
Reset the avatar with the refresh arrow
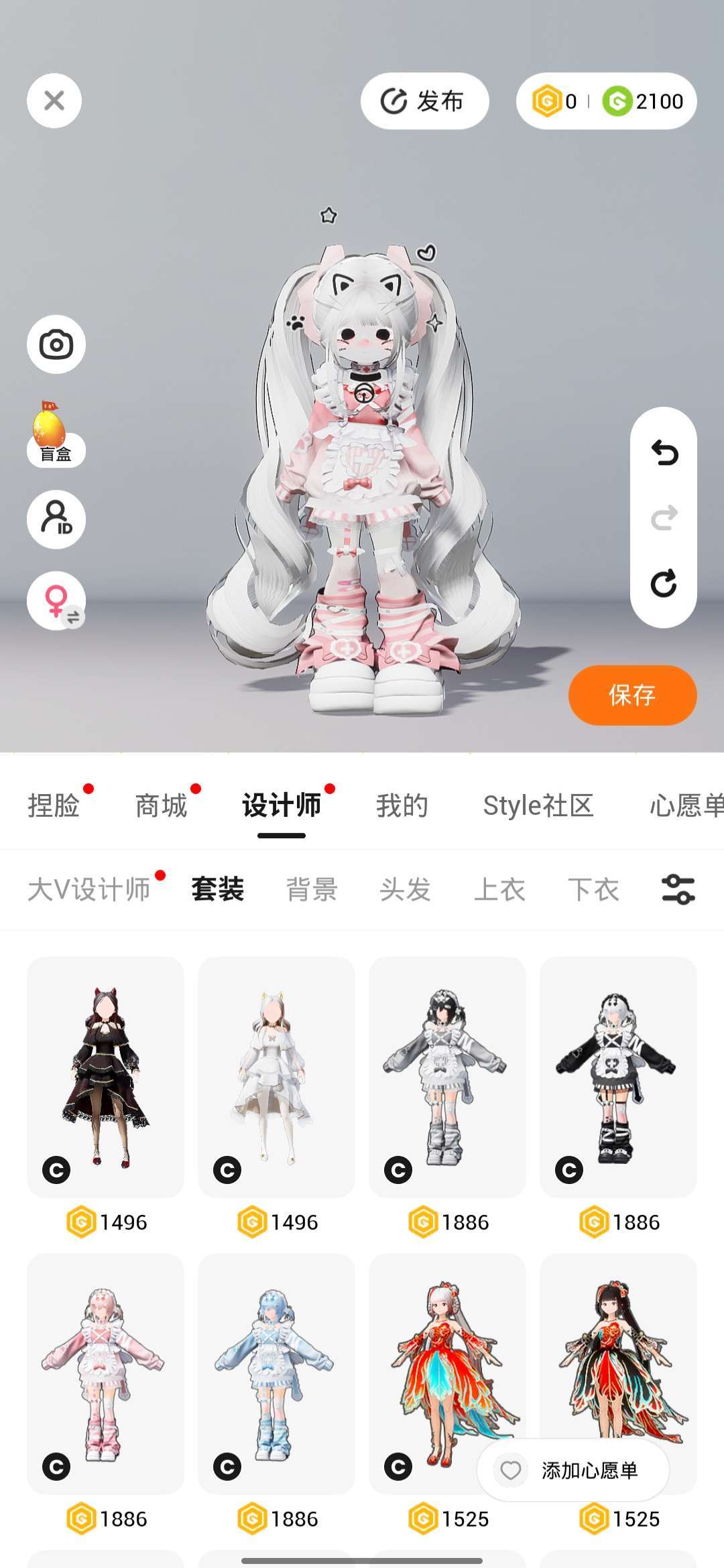tap(664, 583)
